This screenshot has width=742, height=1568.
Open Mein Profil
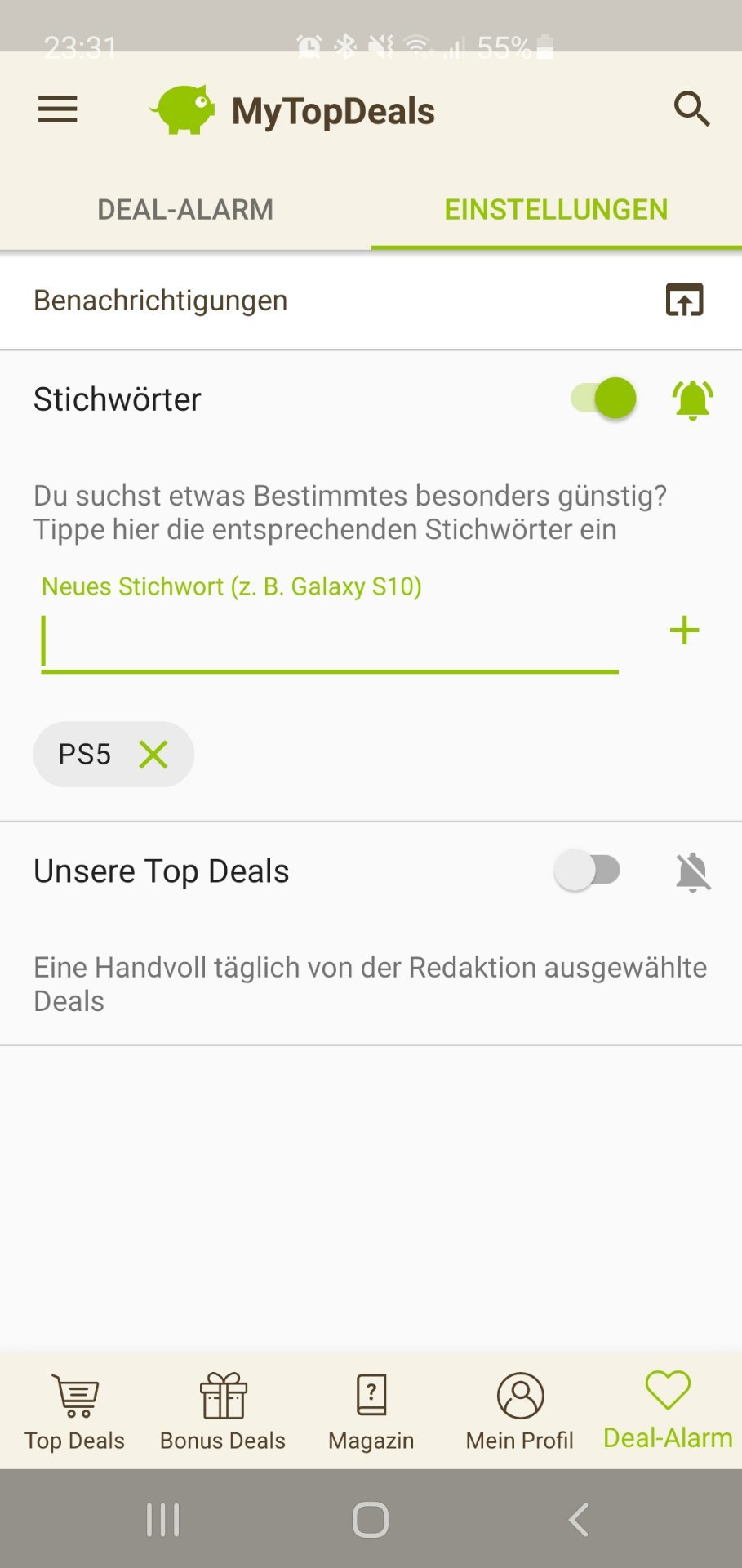point(520,1410)
